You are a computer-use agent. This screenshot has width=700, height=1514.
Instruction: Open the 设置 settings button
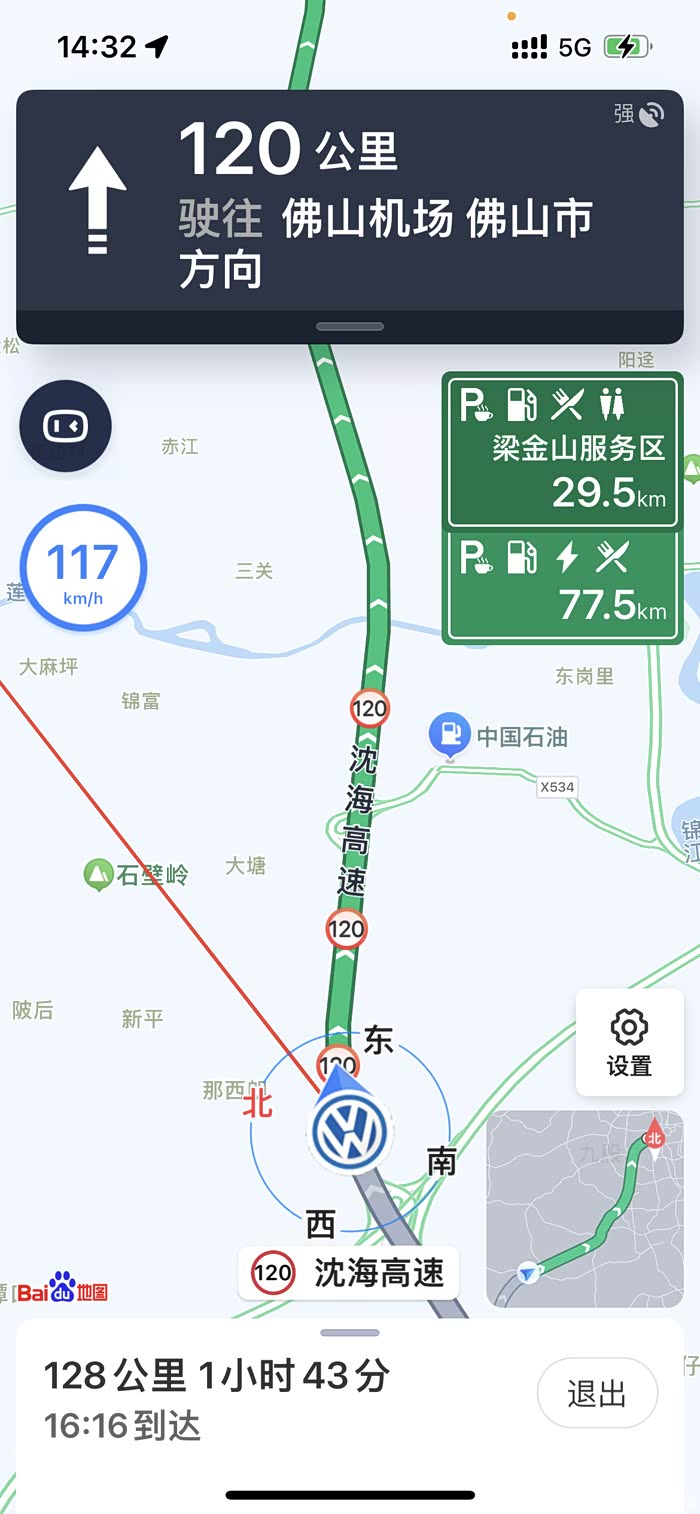[x=629, y=1043]
